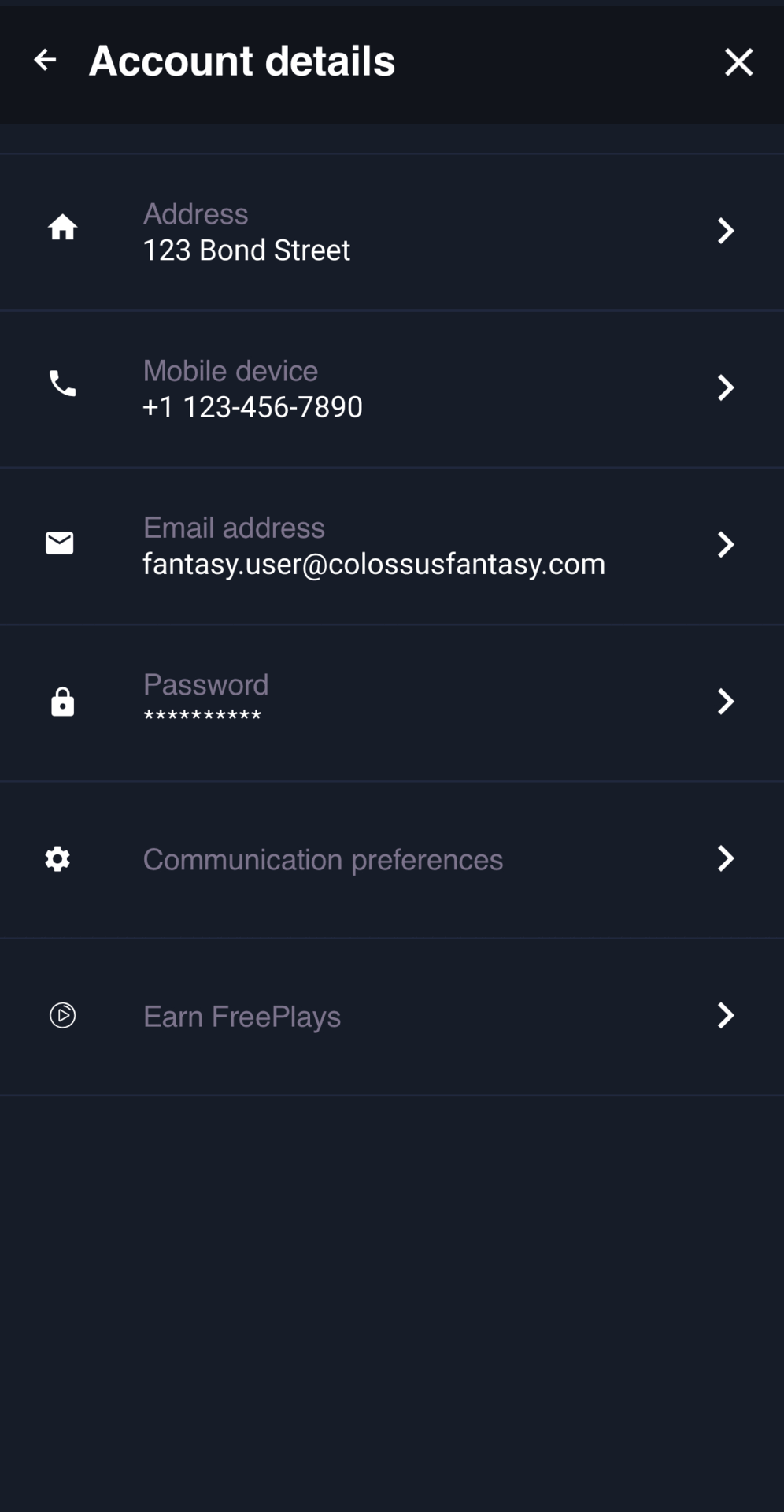Viewport: 784px width, 1512px height.
Task: Change the Password
Action: tap(391, 702)
